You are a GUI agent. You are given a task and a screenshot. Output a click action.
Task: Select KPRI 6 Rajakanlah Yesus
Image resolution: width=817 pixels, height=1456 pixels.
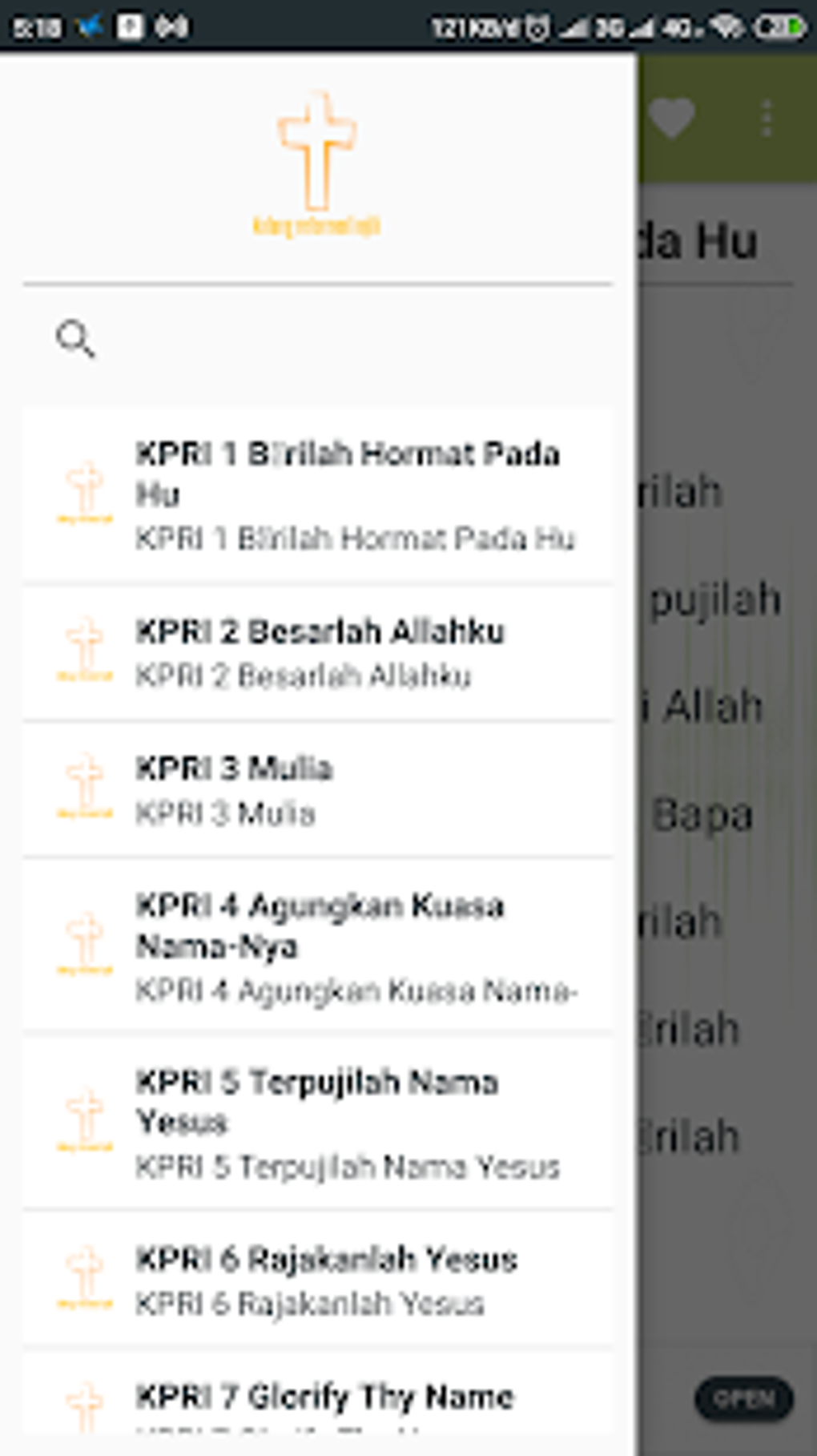[x=318, y=1280]
